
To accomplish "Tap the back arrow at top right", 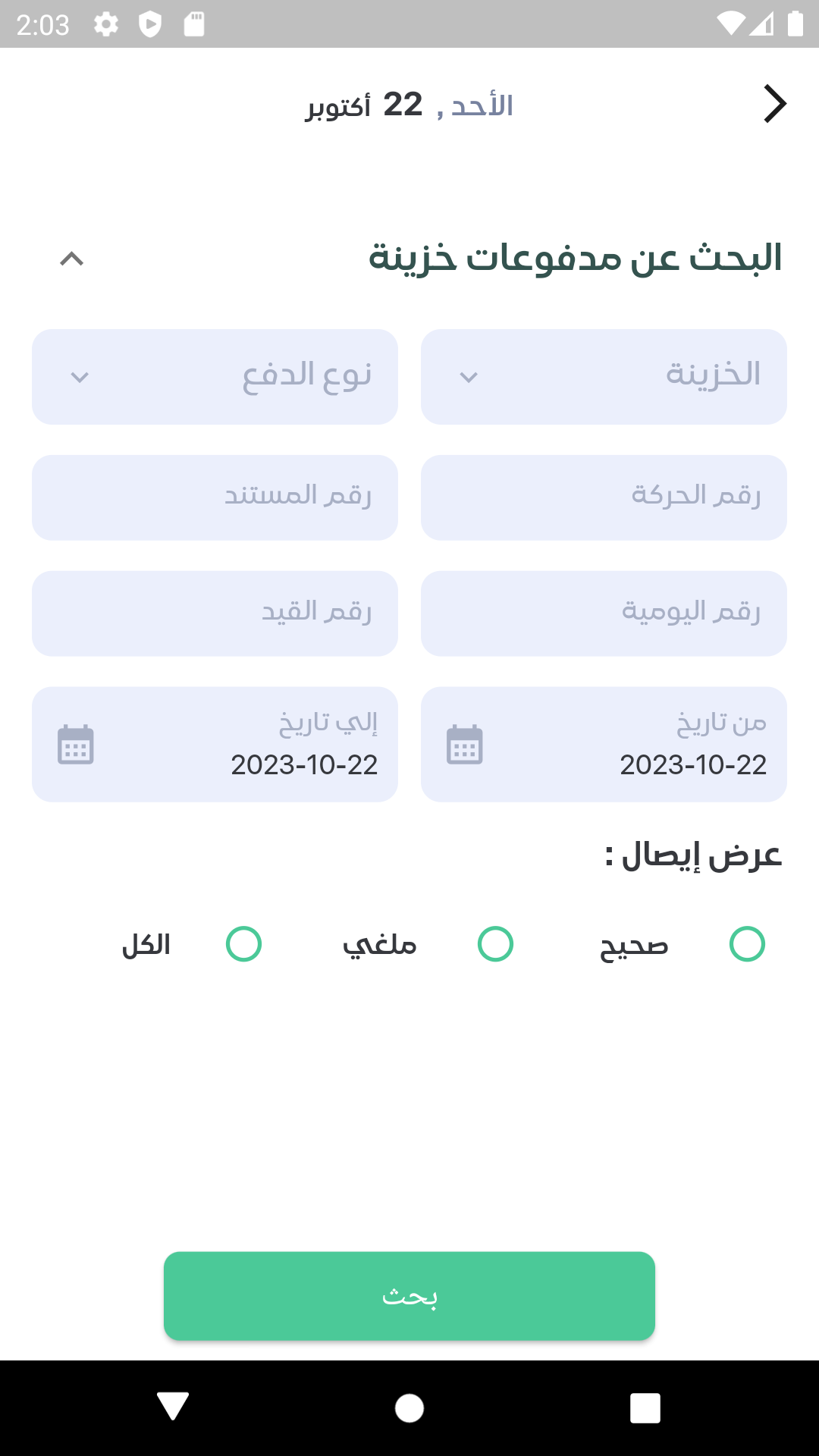I will tap(774, 104).
